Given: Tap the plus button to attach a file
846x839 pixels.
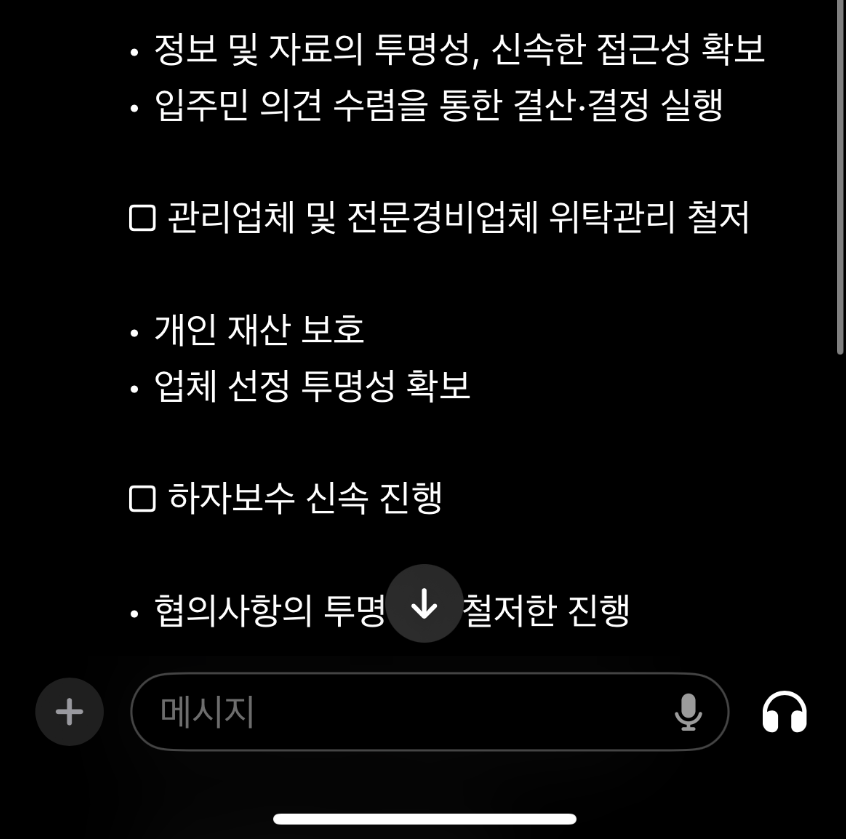Looking at the screenshot, I should pos(69,712).
